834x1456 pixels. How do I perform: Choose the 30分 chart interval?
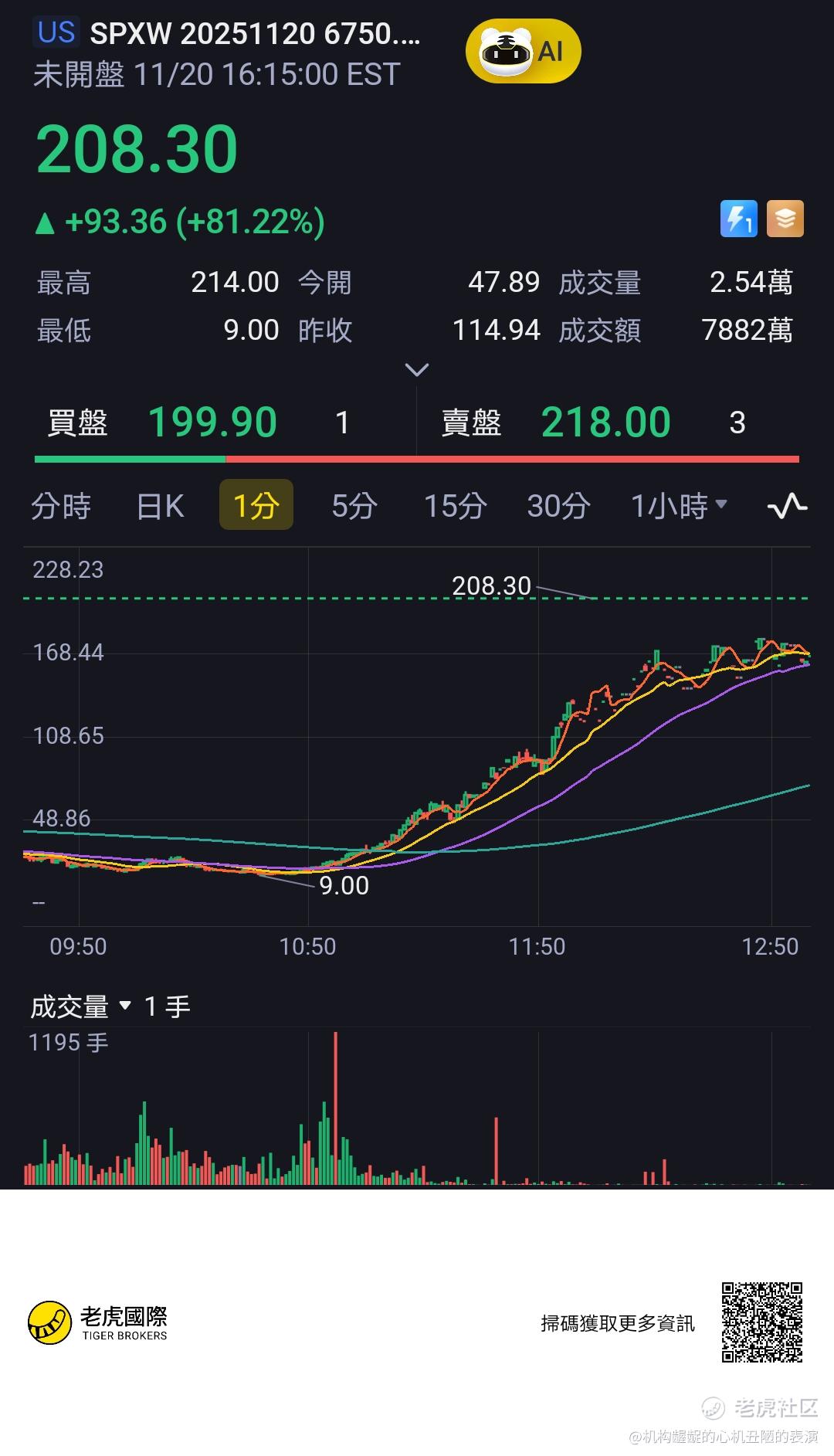tap(558, 506)
